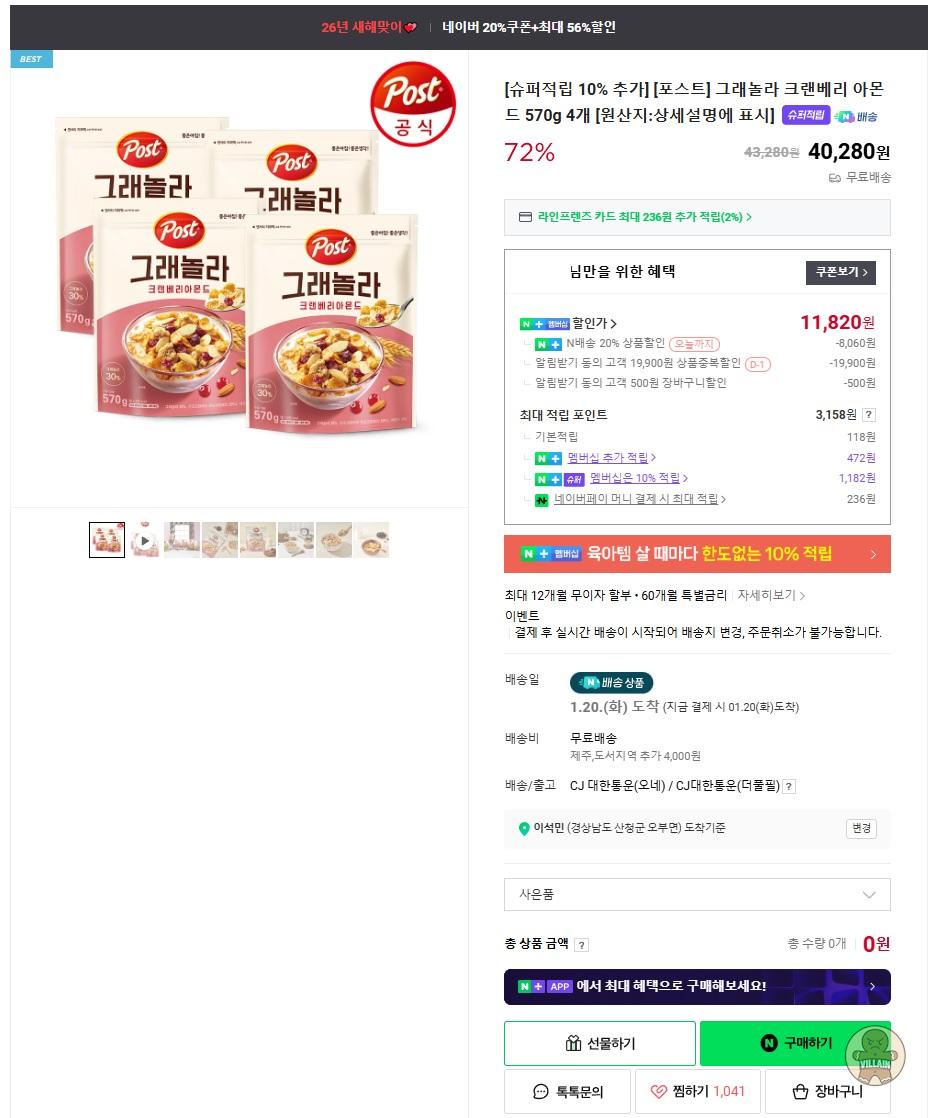Show help for 최대 적립 포인트
The image size is (937, 1118).
869,415
